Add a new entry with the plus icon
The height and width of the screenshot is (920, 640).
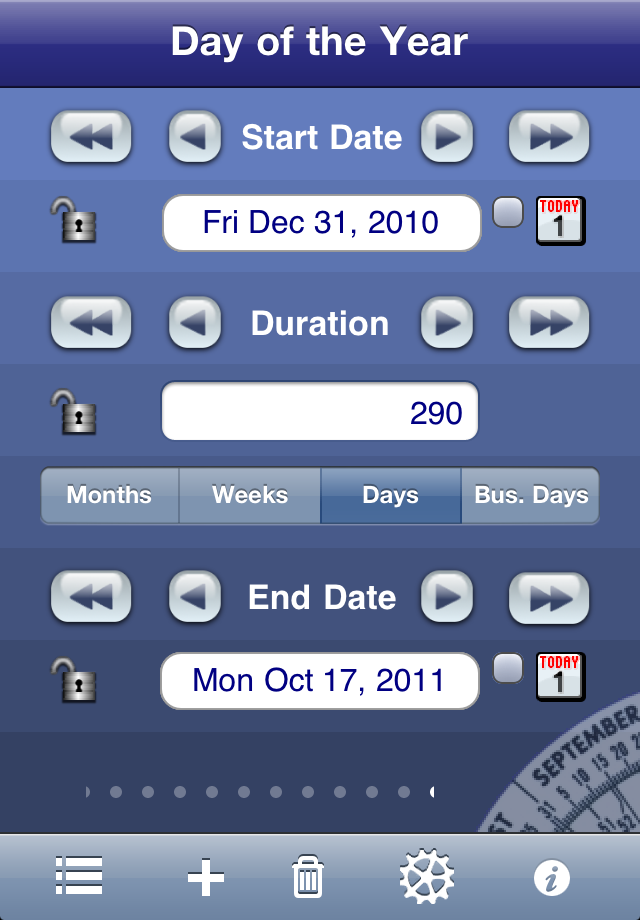pos(206,878)
